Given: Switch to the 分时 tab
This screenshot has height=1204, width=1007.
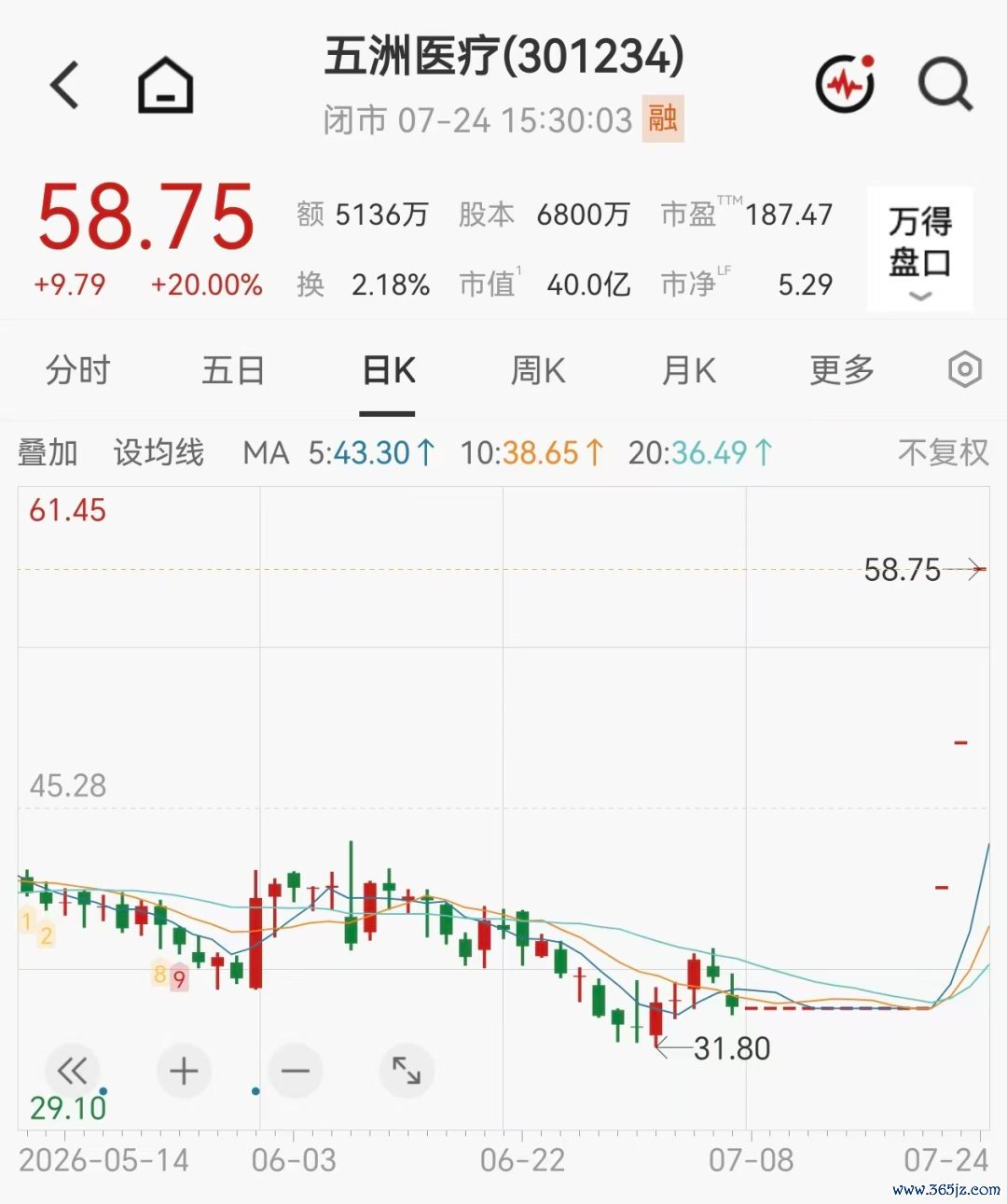Looking at the screenshot, I should tap(78, 370).
